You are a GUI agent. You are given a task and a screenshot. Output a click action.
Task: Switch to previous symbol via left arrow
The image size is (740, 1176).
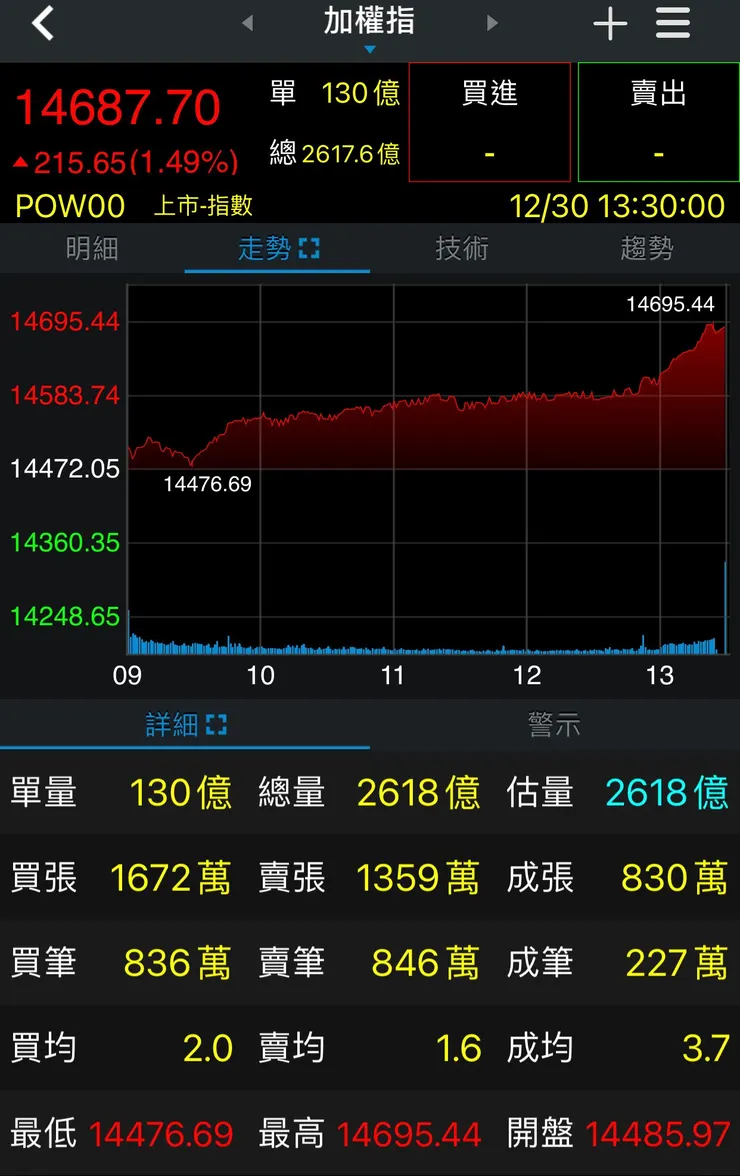[x=247, y=22]
